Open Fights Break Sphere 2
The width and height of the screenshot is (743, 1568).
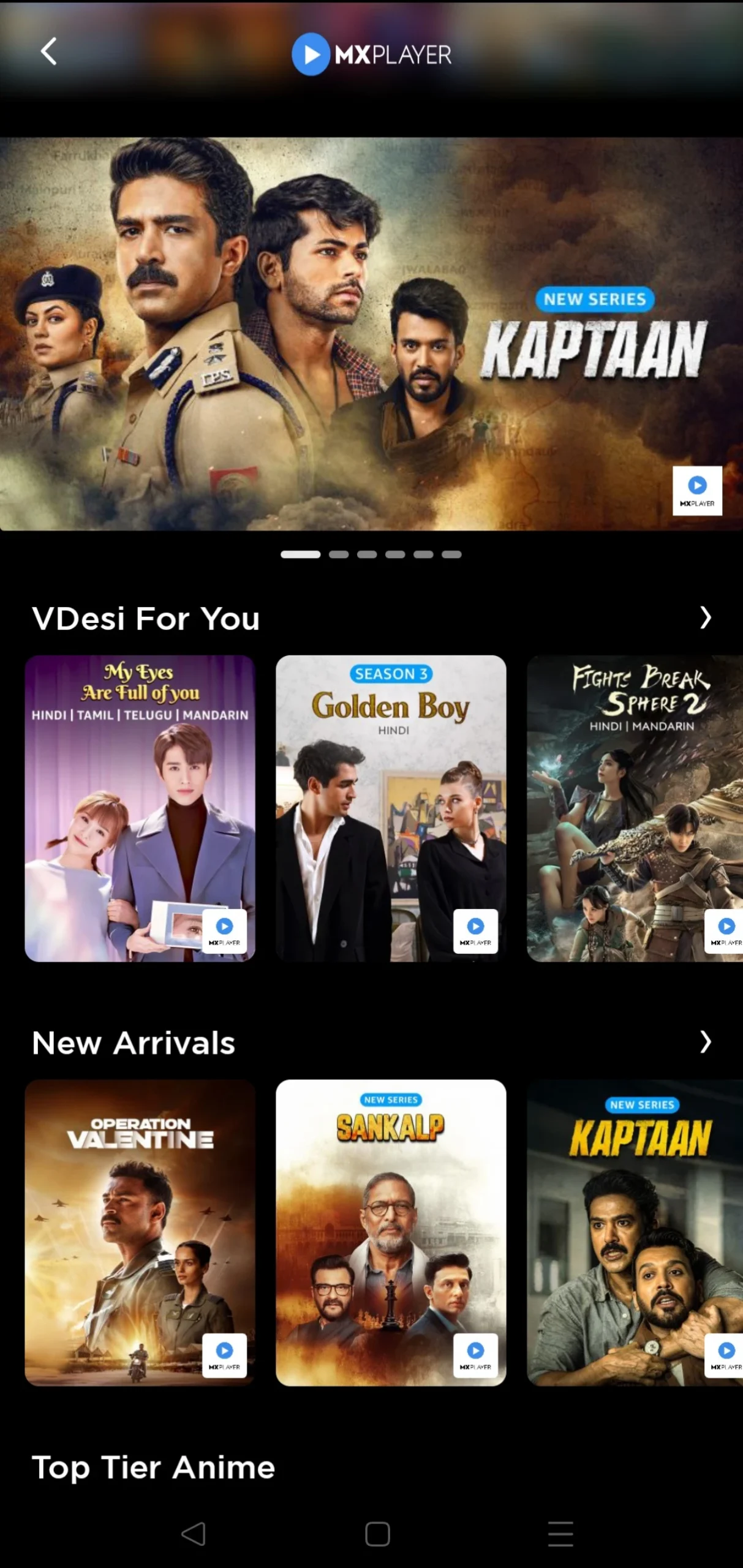[x=635, y=809]
